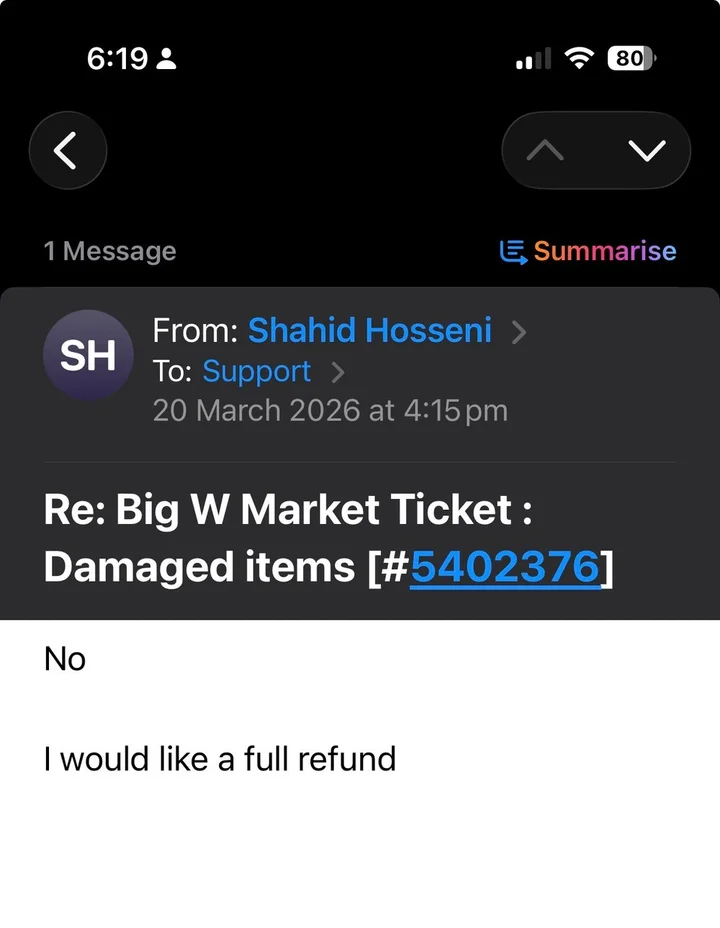Open ticket number 5402376 link
The width and height of the screenshot is (720, 928).
pos(505,567)
